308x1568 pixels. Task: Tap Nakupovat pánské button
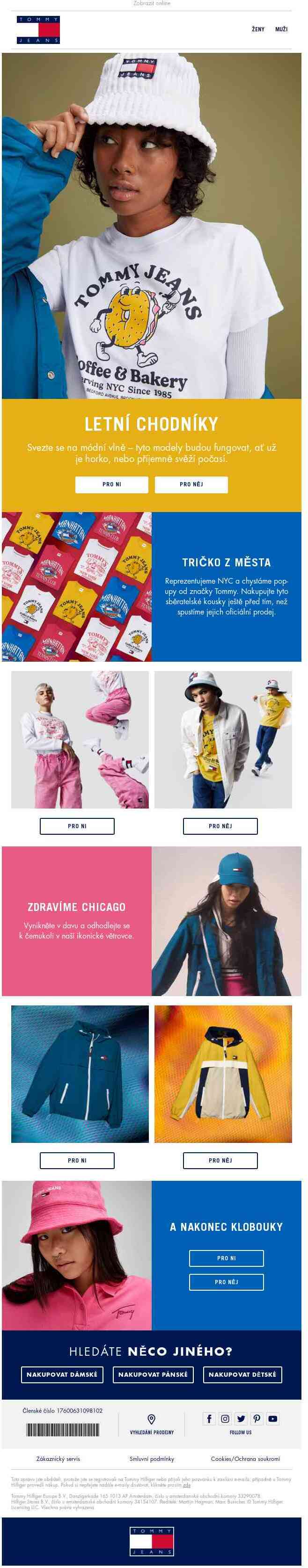pos(153,1374)
